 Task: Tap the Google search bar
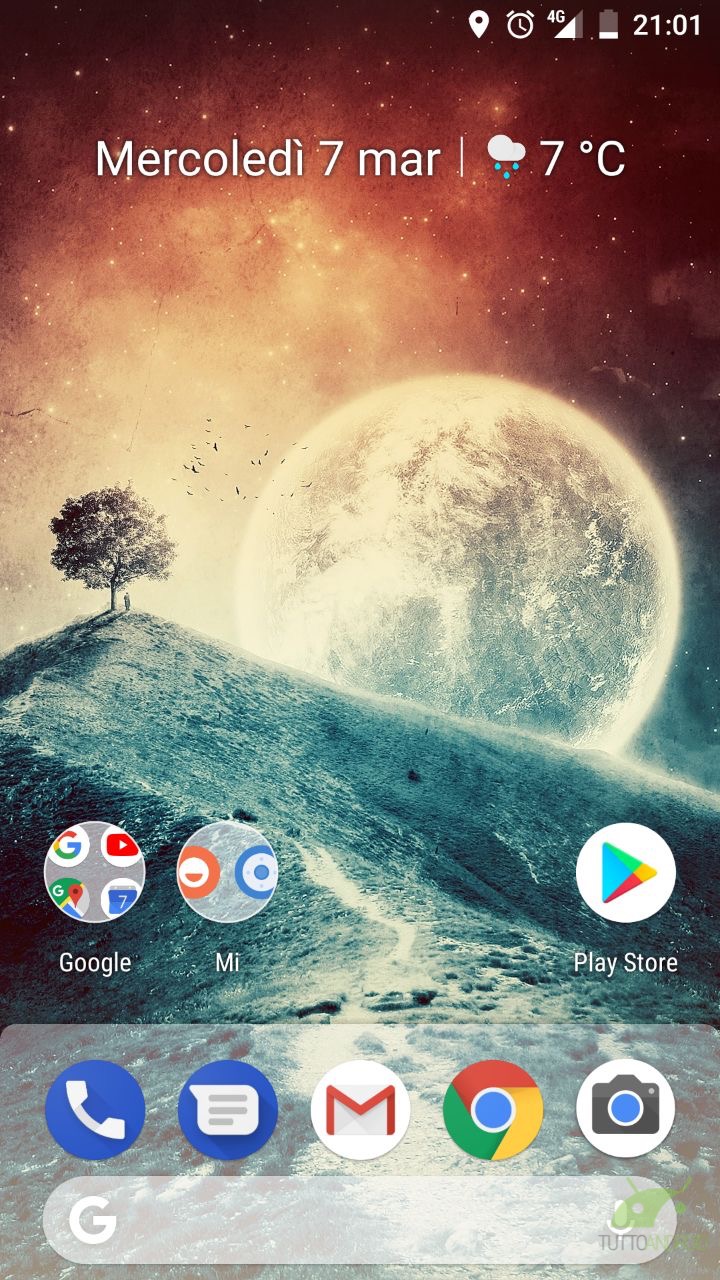(x=360, y=1220)
